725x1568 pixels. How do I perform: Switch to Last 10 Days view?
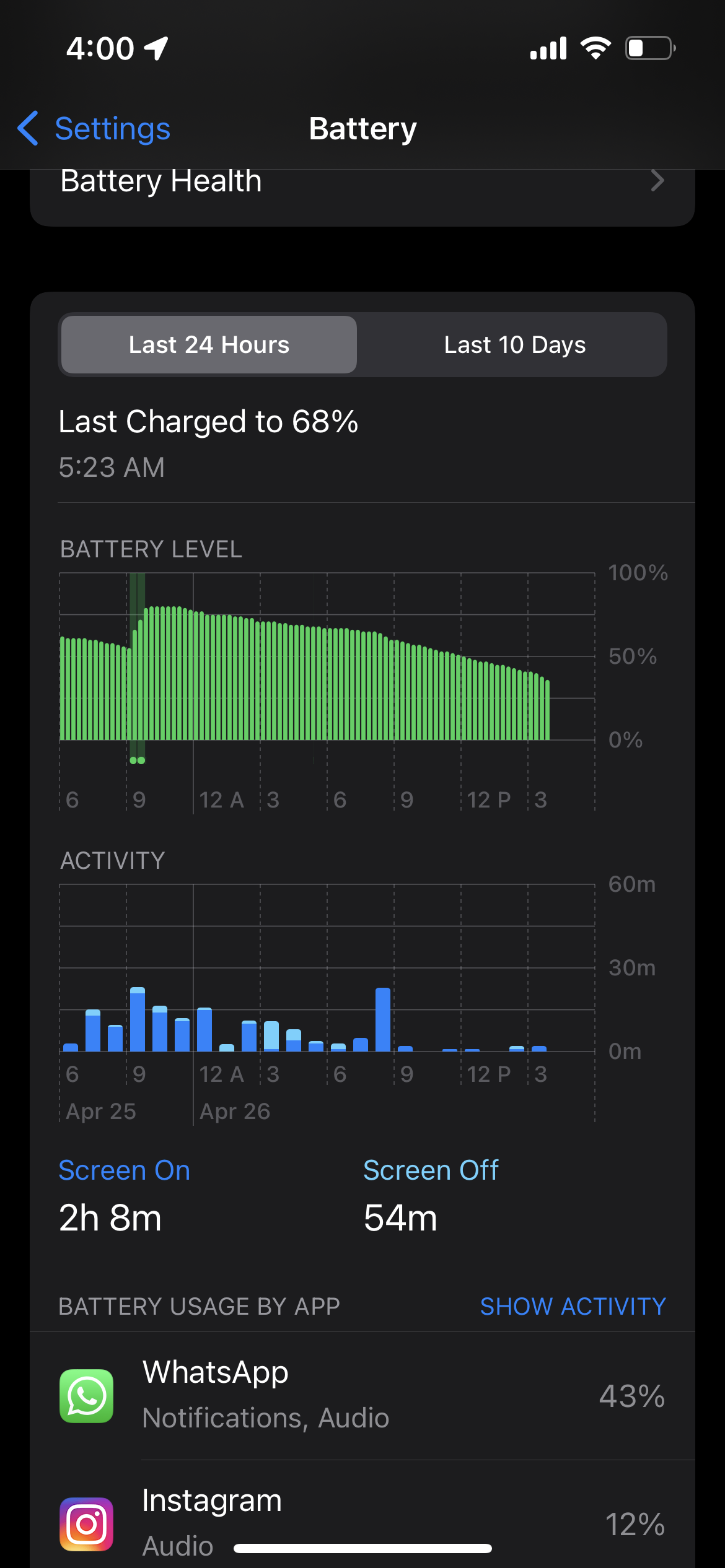(514, 345)
